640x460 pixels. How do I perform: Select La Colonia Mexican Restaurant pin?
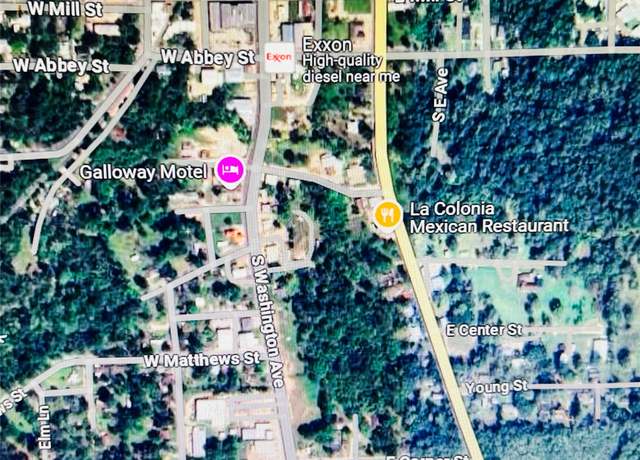[387, 213]
